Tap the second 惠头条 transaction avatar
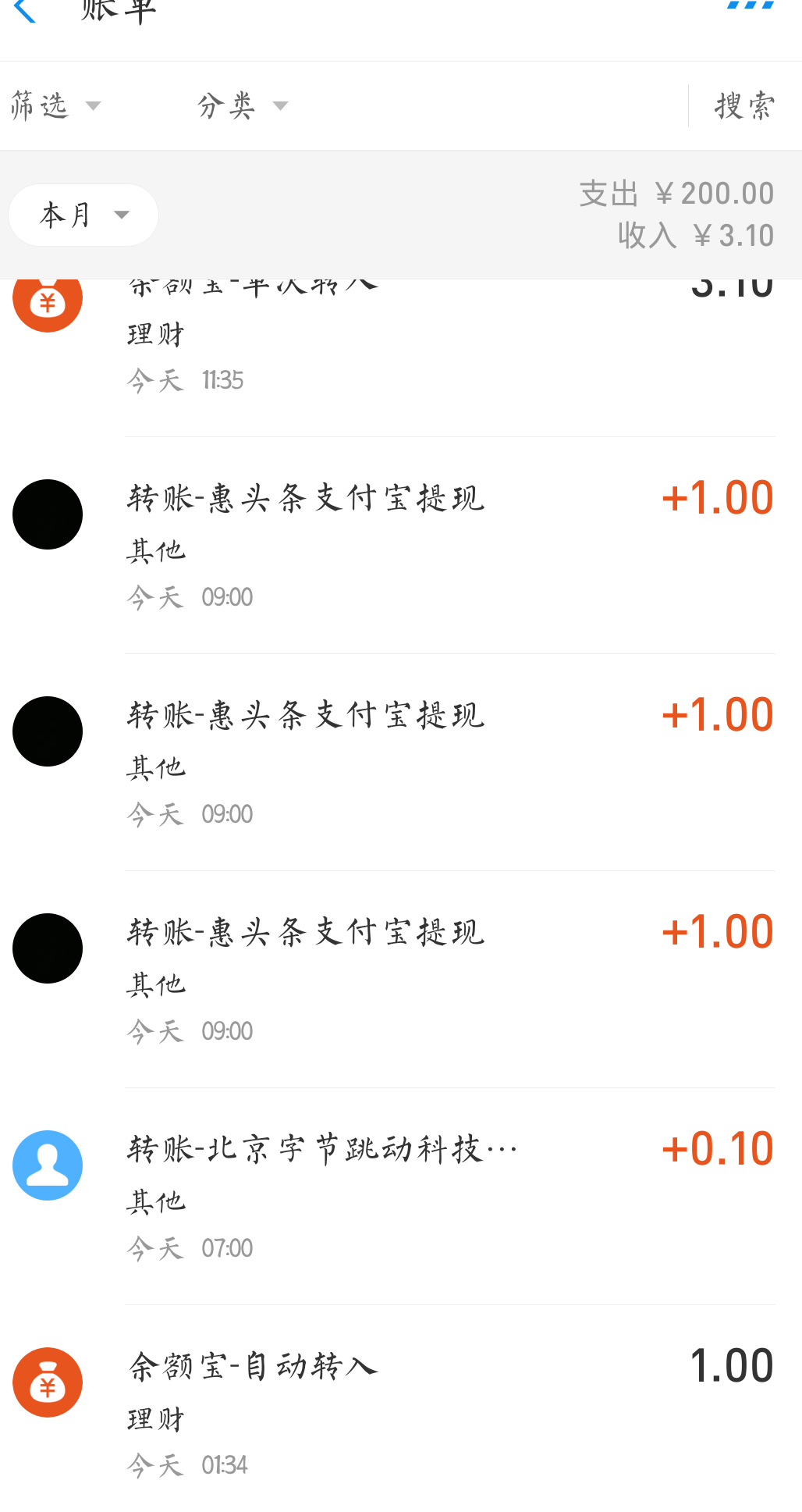 [47, 731]
